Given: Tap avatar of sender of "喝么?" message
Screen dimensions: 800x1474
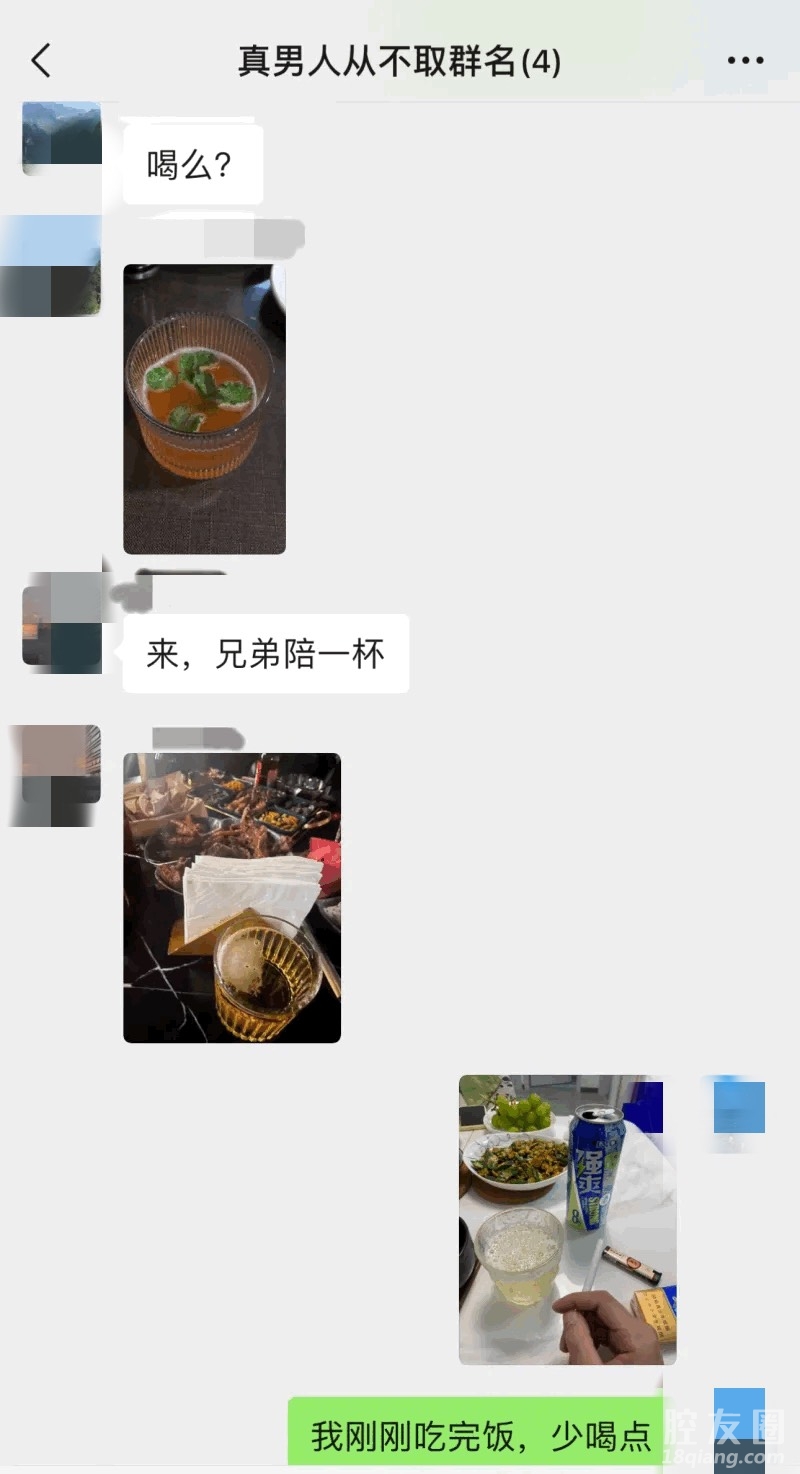Looking at the screenshot, I should click(x=62, y=138).
